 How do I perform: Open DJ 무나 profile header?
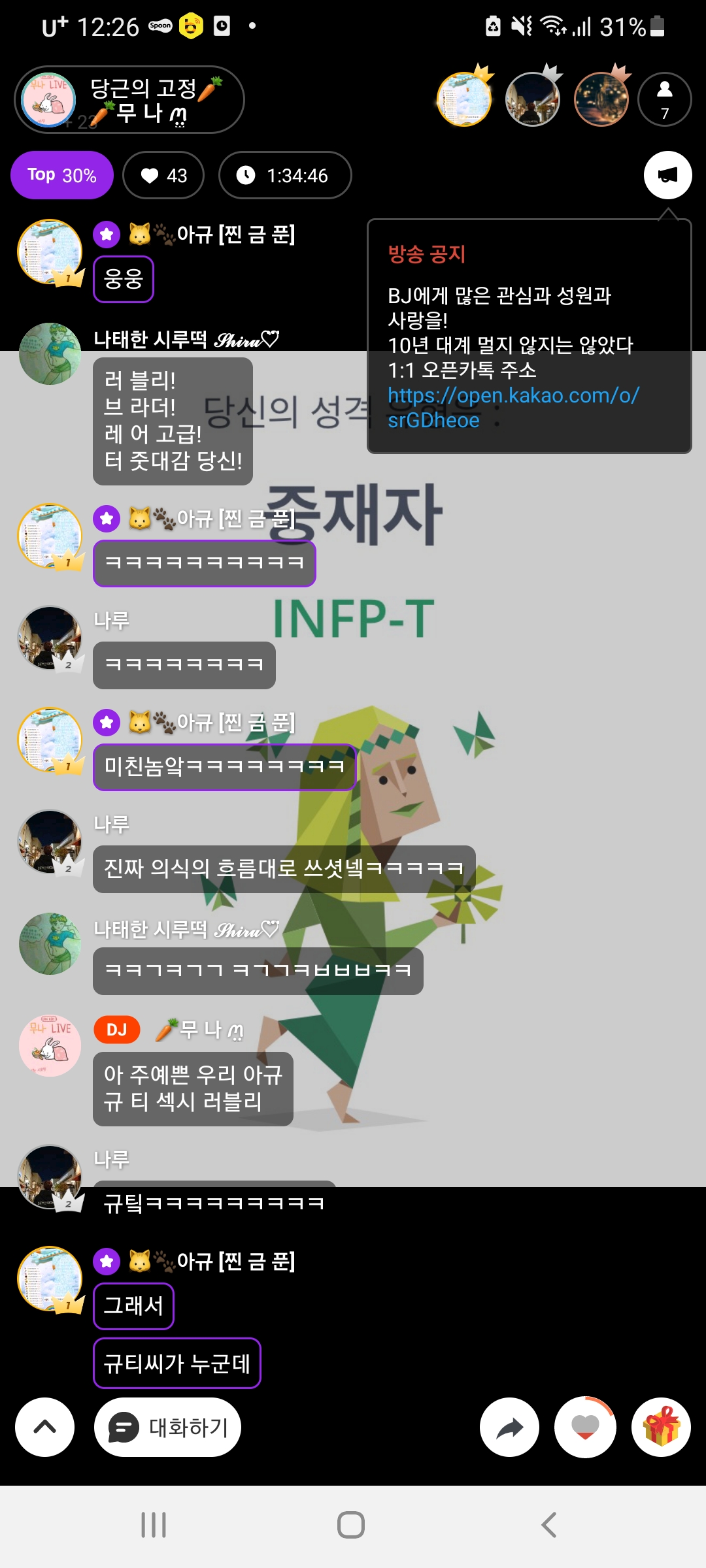tap(129, 100)
